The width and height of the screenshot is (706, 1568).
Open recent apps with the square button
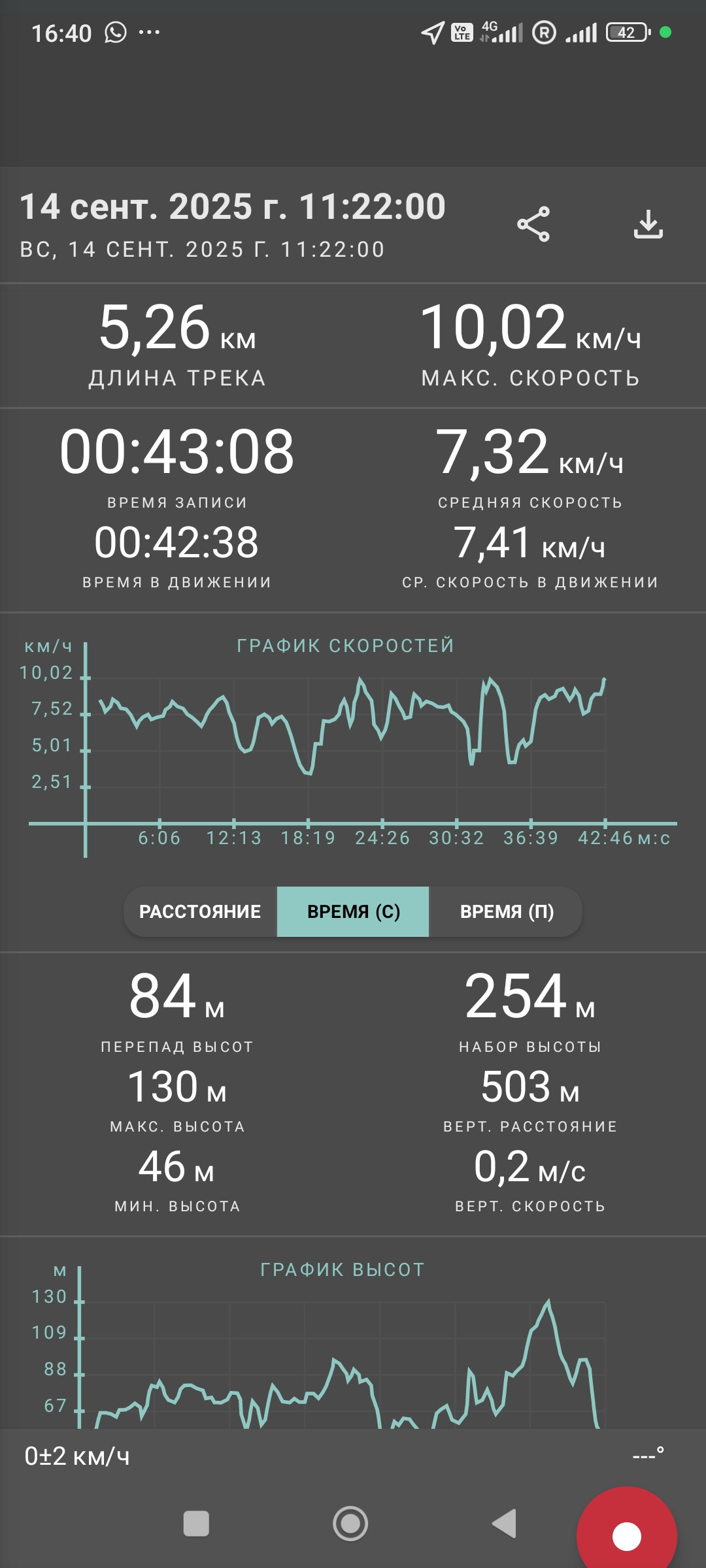pyautogui.click(x=196, y=1524)
